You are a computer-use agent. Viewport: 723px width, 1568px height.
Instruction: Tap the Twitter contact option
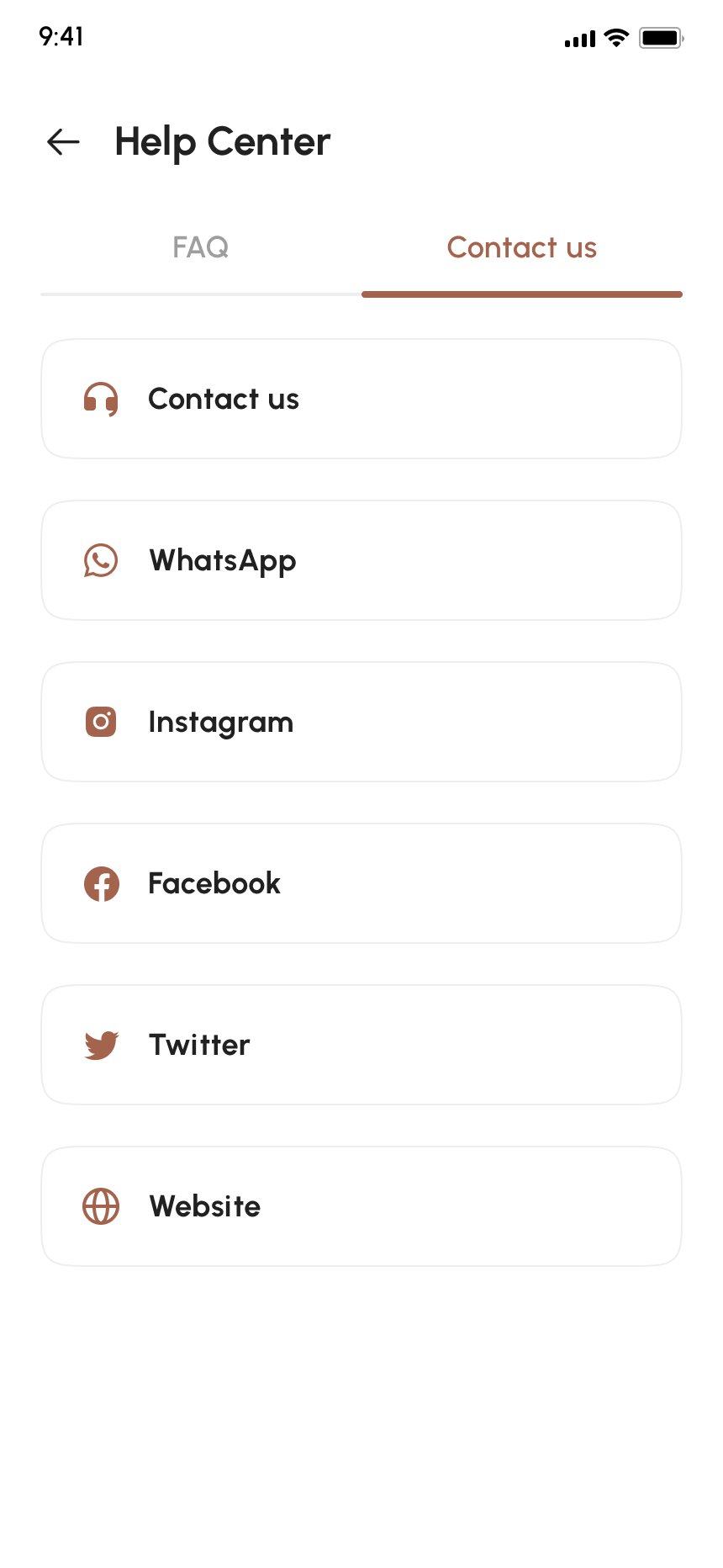pyautogui.click(x=361, y=1045)
